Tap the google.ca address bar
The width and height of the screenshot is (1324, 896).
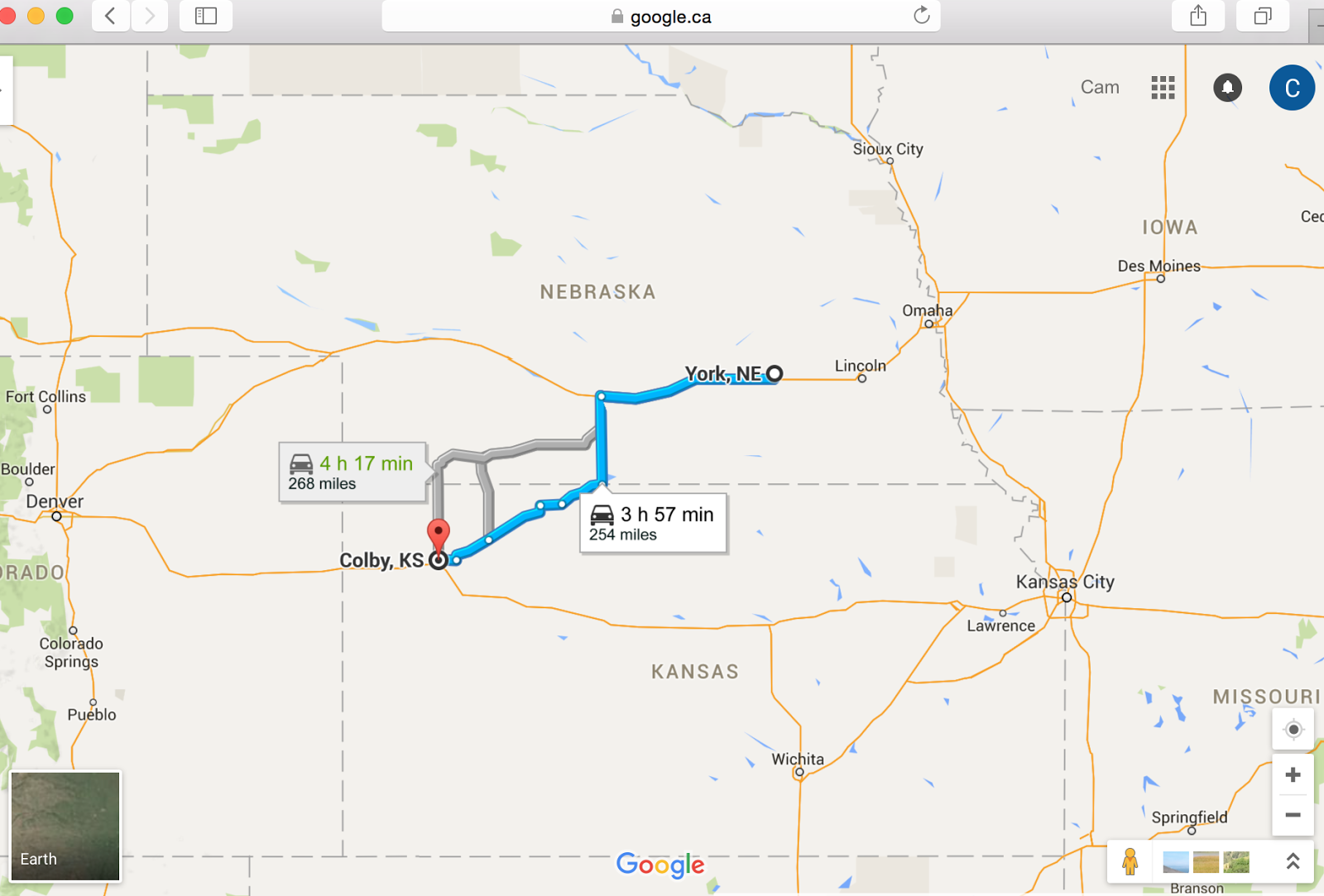tap(660, 16)
